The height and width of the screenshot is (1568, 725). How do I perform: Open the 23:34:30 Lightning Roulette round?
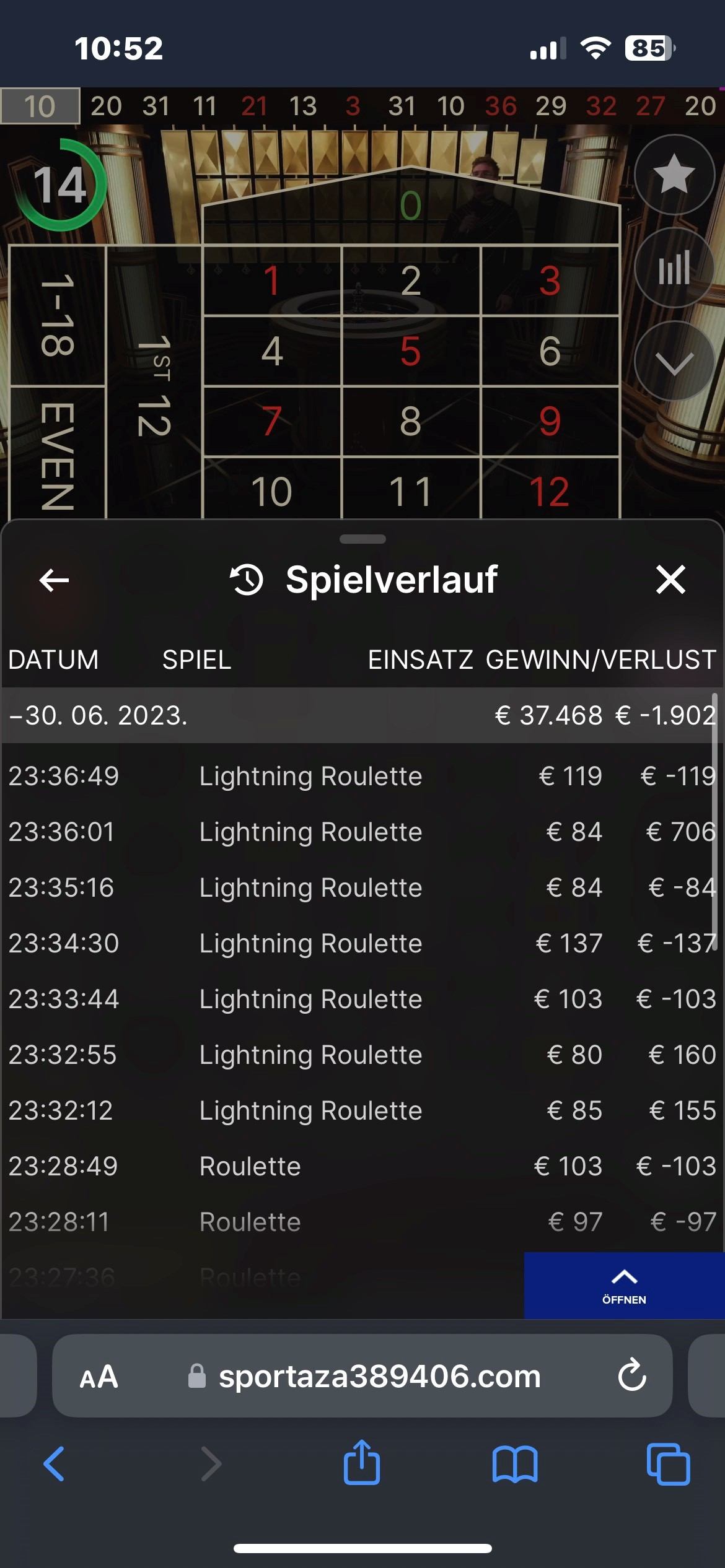coord(310,943)
